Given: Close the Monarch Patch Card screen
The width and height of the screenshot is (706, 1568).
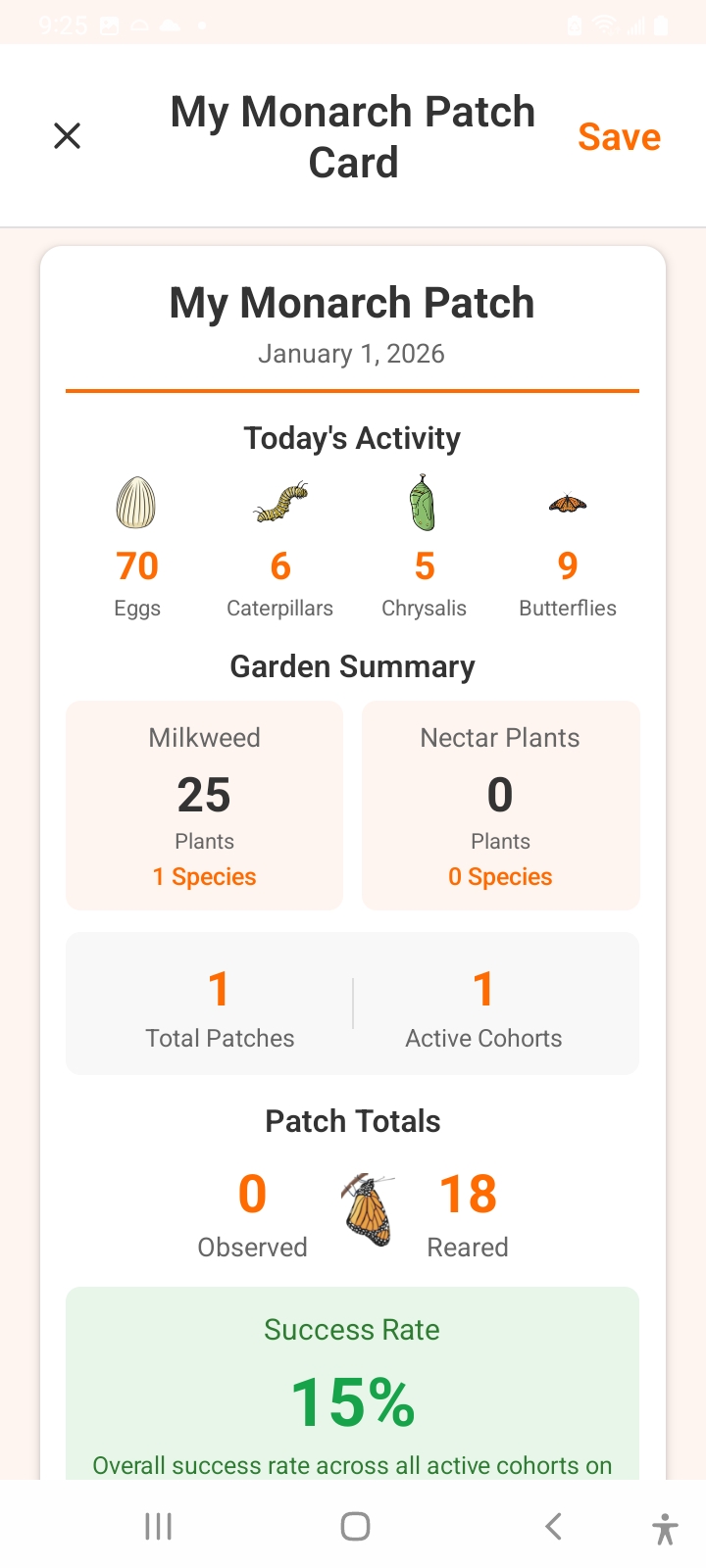Looking at the screenshot, I should pyautogui.click(x=67, y=135).
